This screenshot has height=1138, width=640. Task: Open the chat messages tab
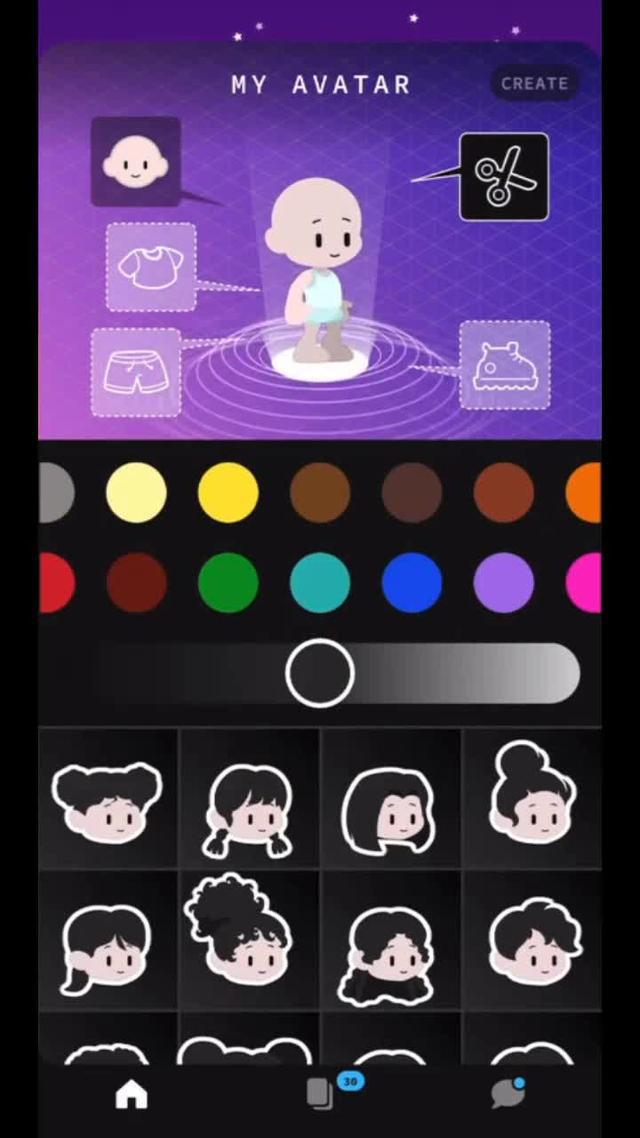508,1094
